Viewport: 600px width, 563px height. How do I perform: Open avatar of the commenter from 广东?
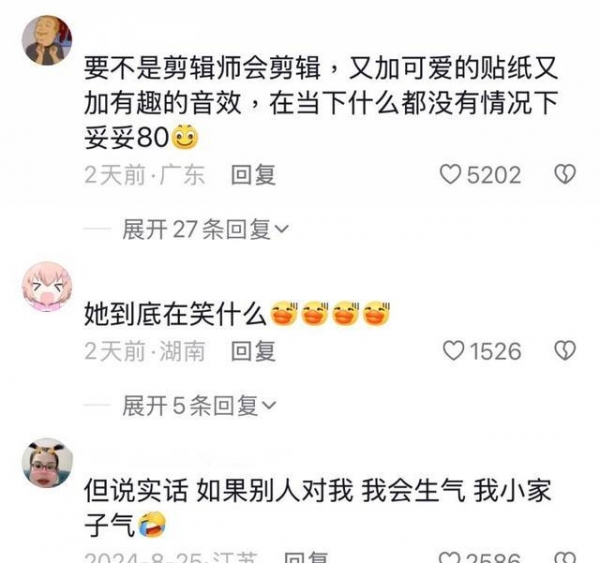[46, 41]
